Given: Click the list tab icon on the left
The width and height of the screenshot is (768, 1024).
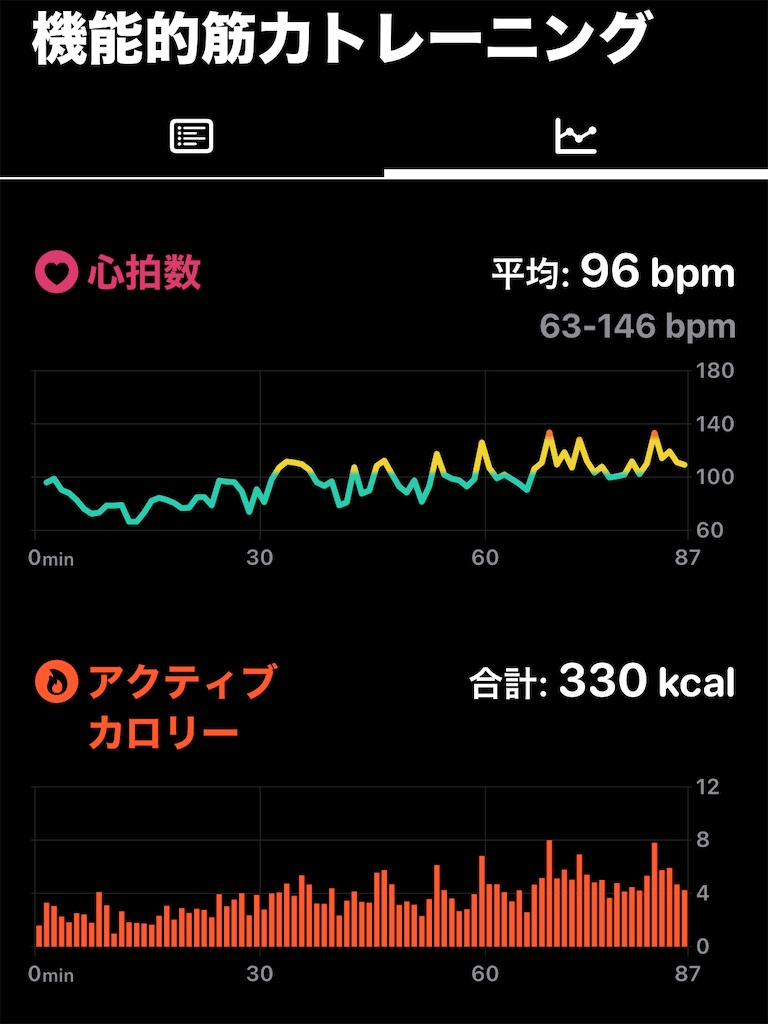Looking at the screenshot, I should click(193, 135).
